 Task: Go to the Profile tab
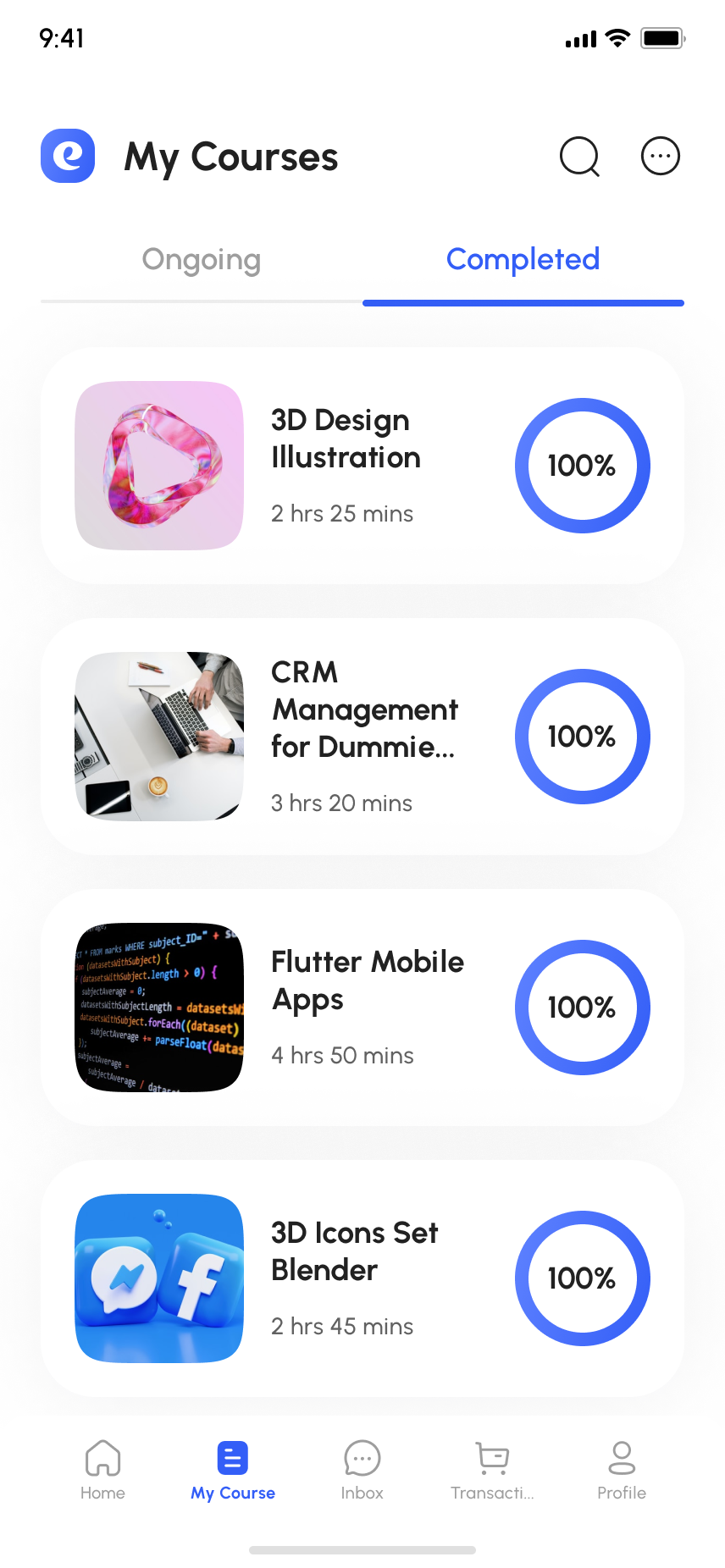[622, 1470]
